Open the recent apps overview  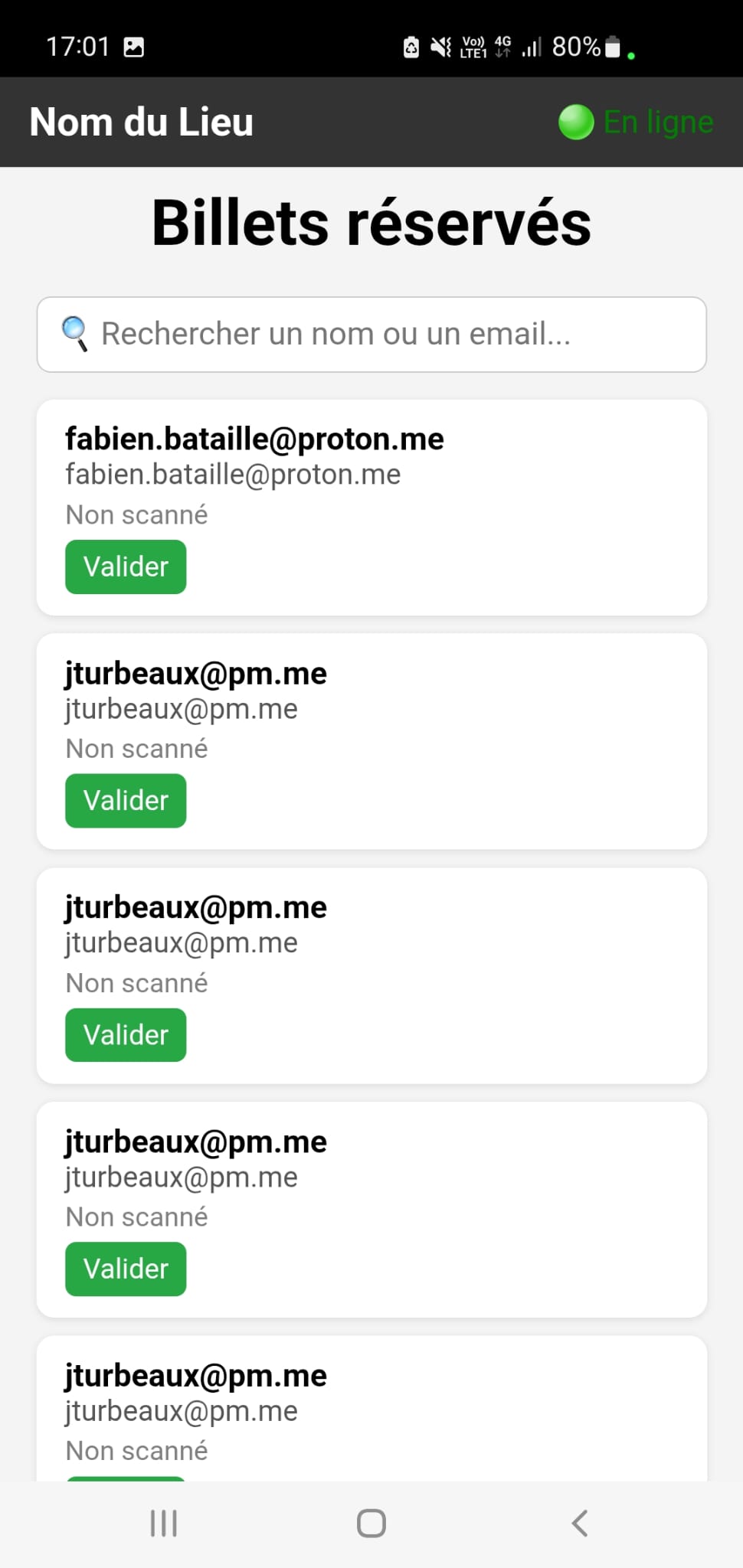pyautogui.click(x=163, y=1524)
